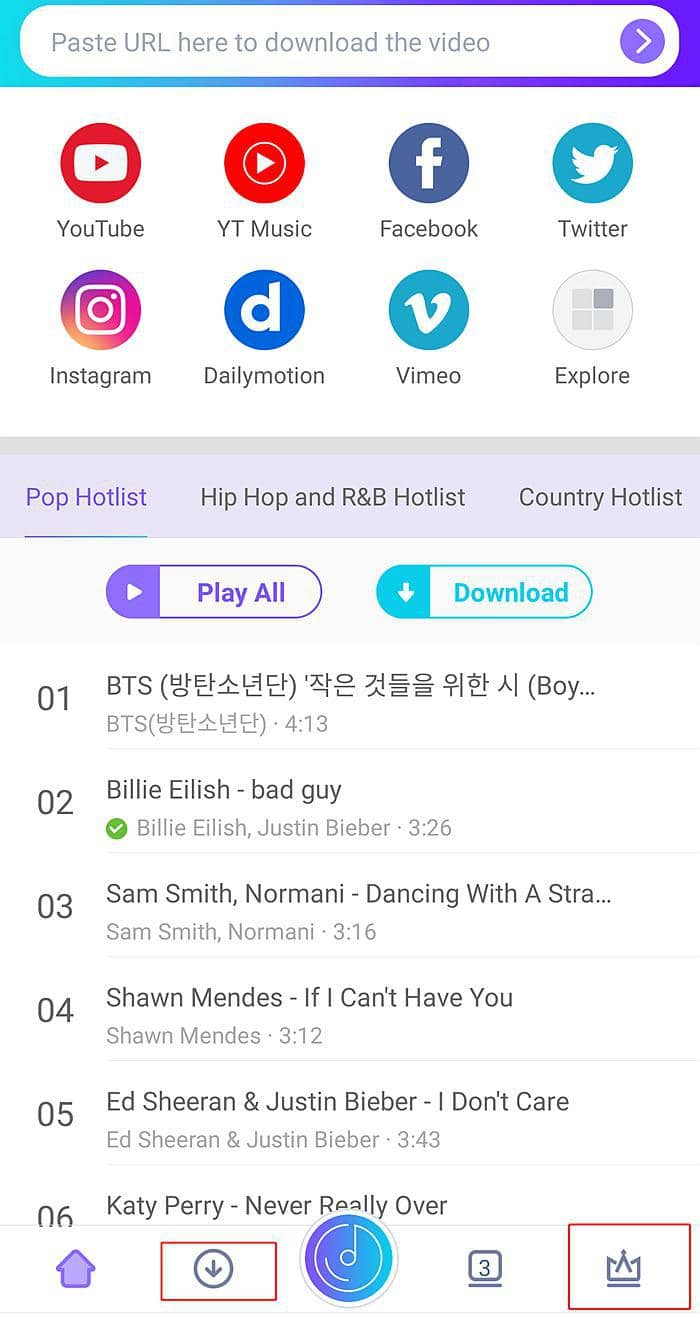Open the Dailymotion shortcut

coord(264,328)
